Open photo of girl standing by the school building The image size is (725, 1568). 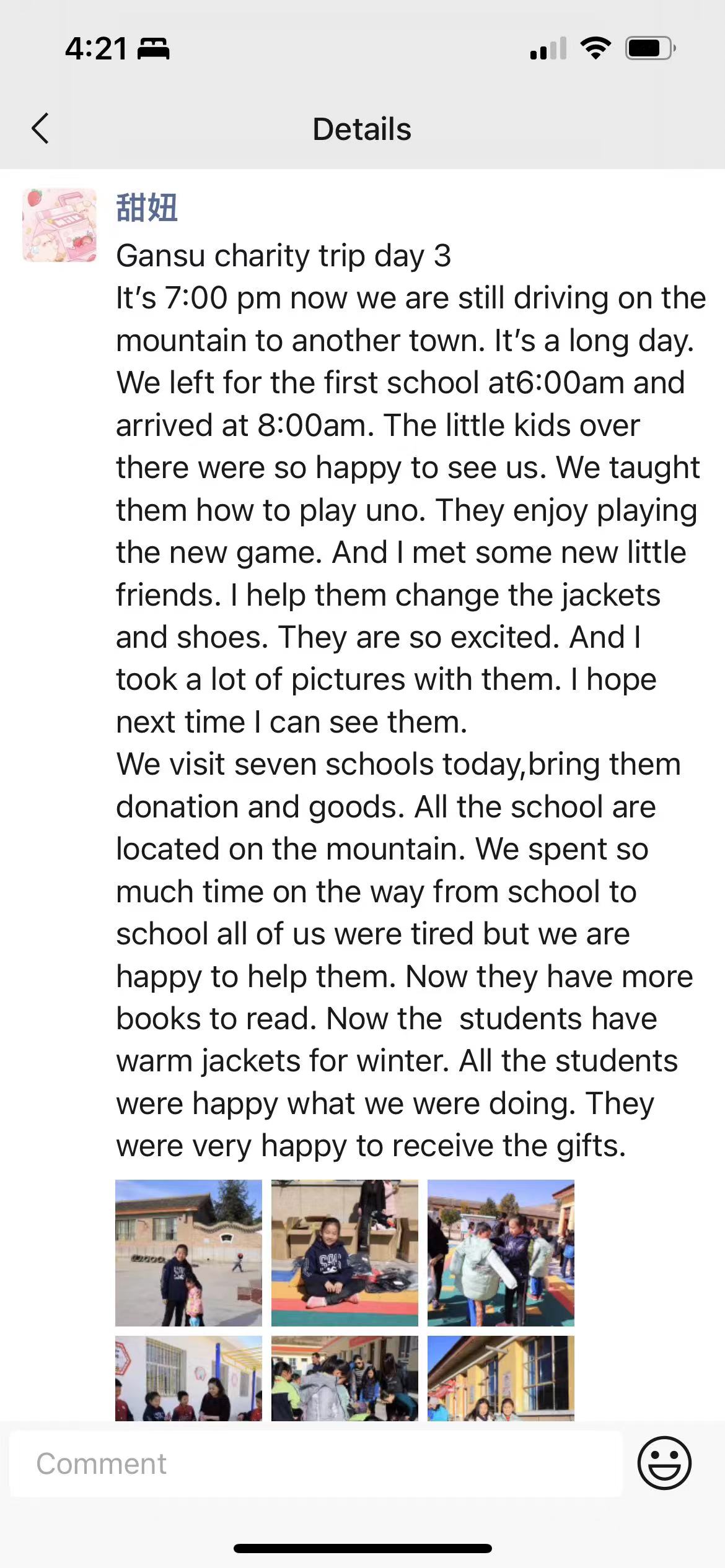tap(188, 1253)
